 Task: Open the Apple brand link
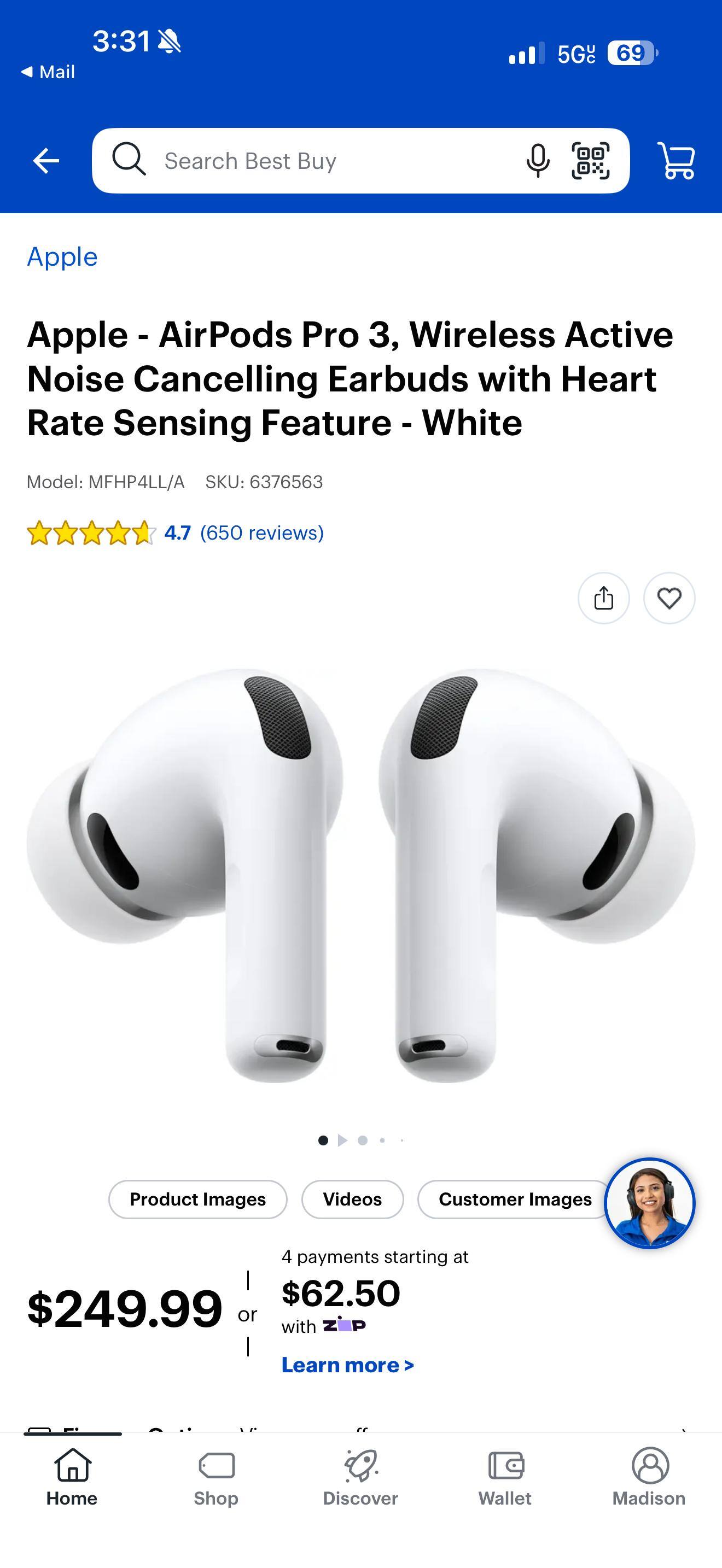pyautogui.click(x=62, y=257)
